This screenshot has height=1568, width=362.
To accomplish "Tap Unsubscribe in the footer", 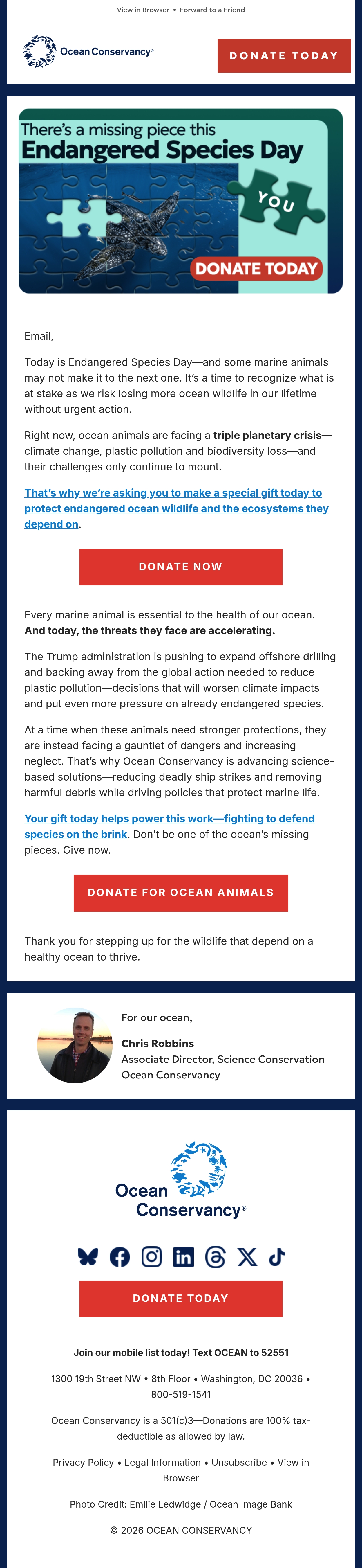I will pyautogui.click(x=239, y=1462).
